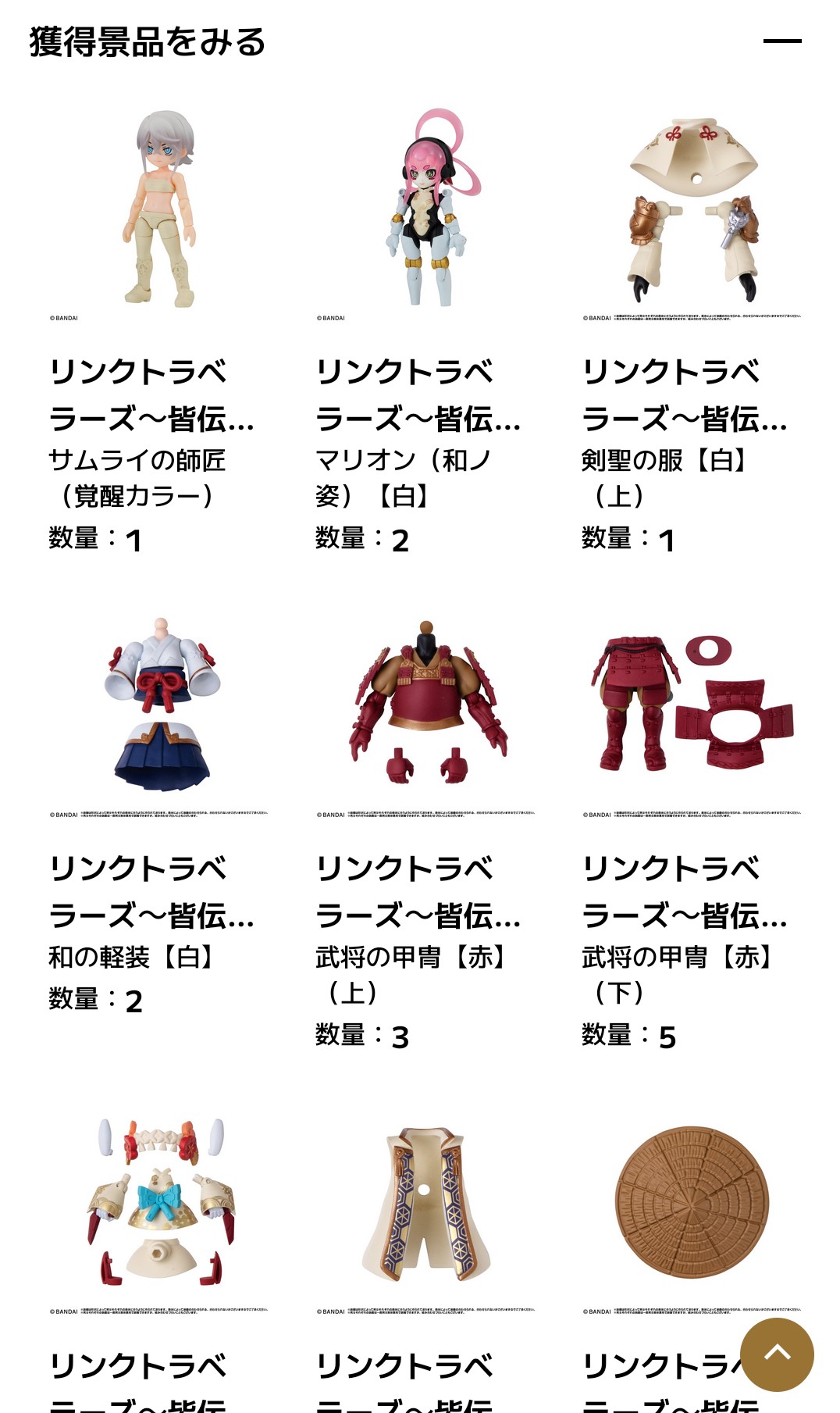The image size is (840, 1413).
Task: Select the 和の軽装【白】 prize card
Action: click(x=159, y=711)
